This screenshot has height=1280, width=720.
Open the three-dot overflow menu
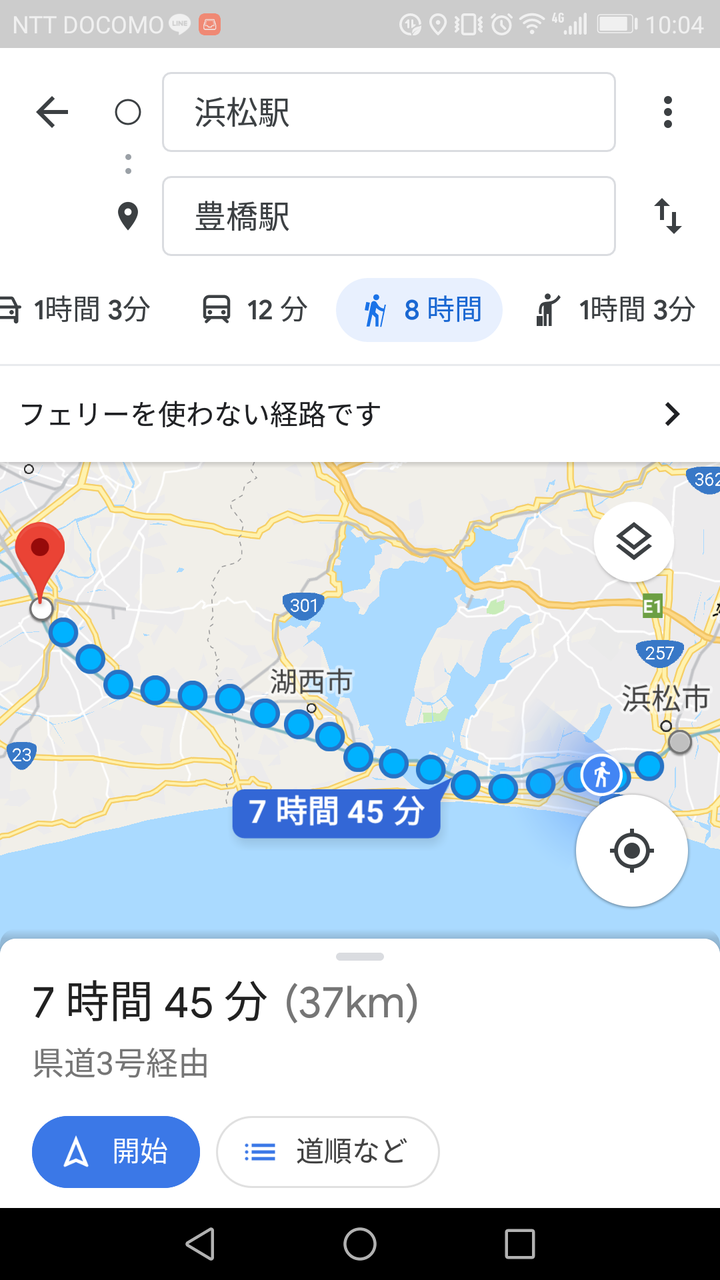click(668, 112)
